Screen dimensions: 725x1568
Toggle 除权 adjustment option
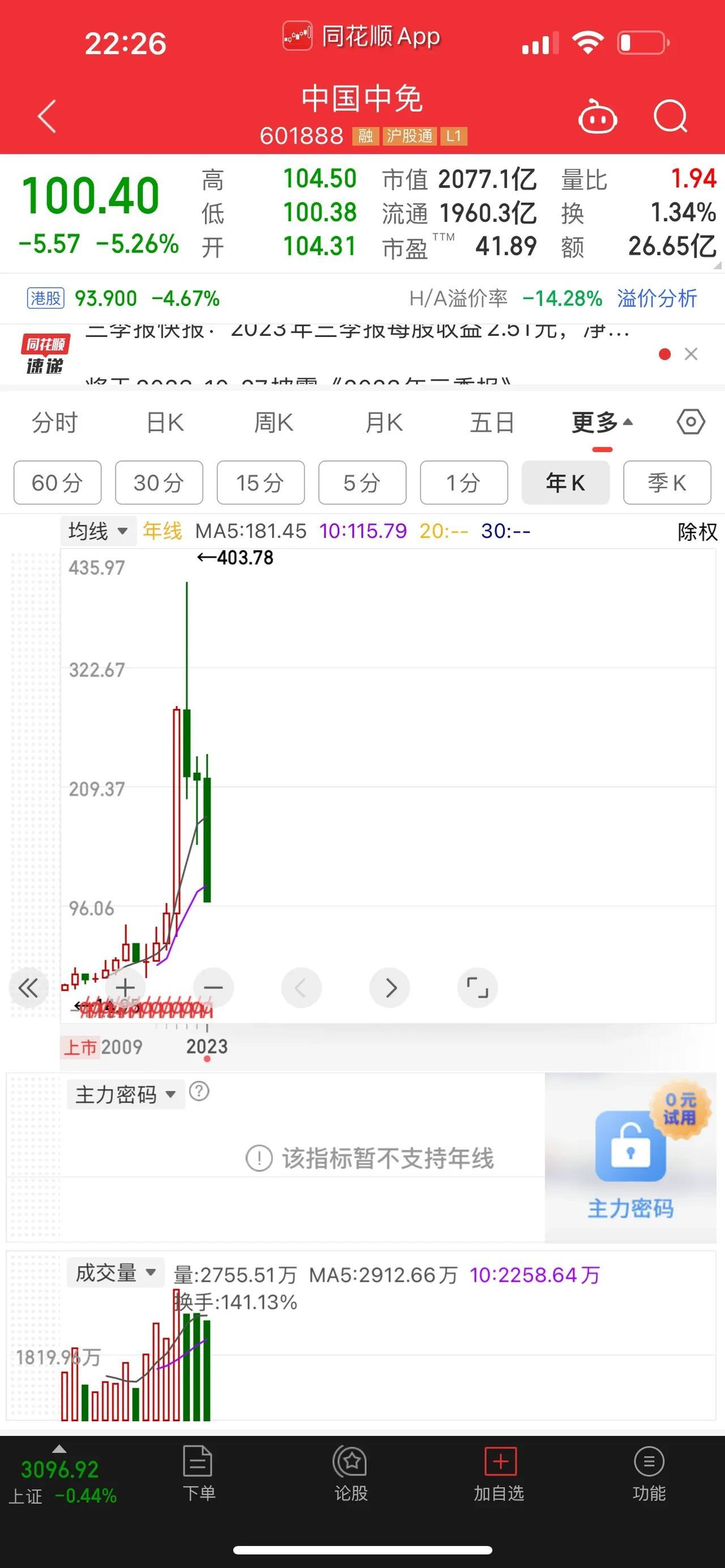[698, 531]
